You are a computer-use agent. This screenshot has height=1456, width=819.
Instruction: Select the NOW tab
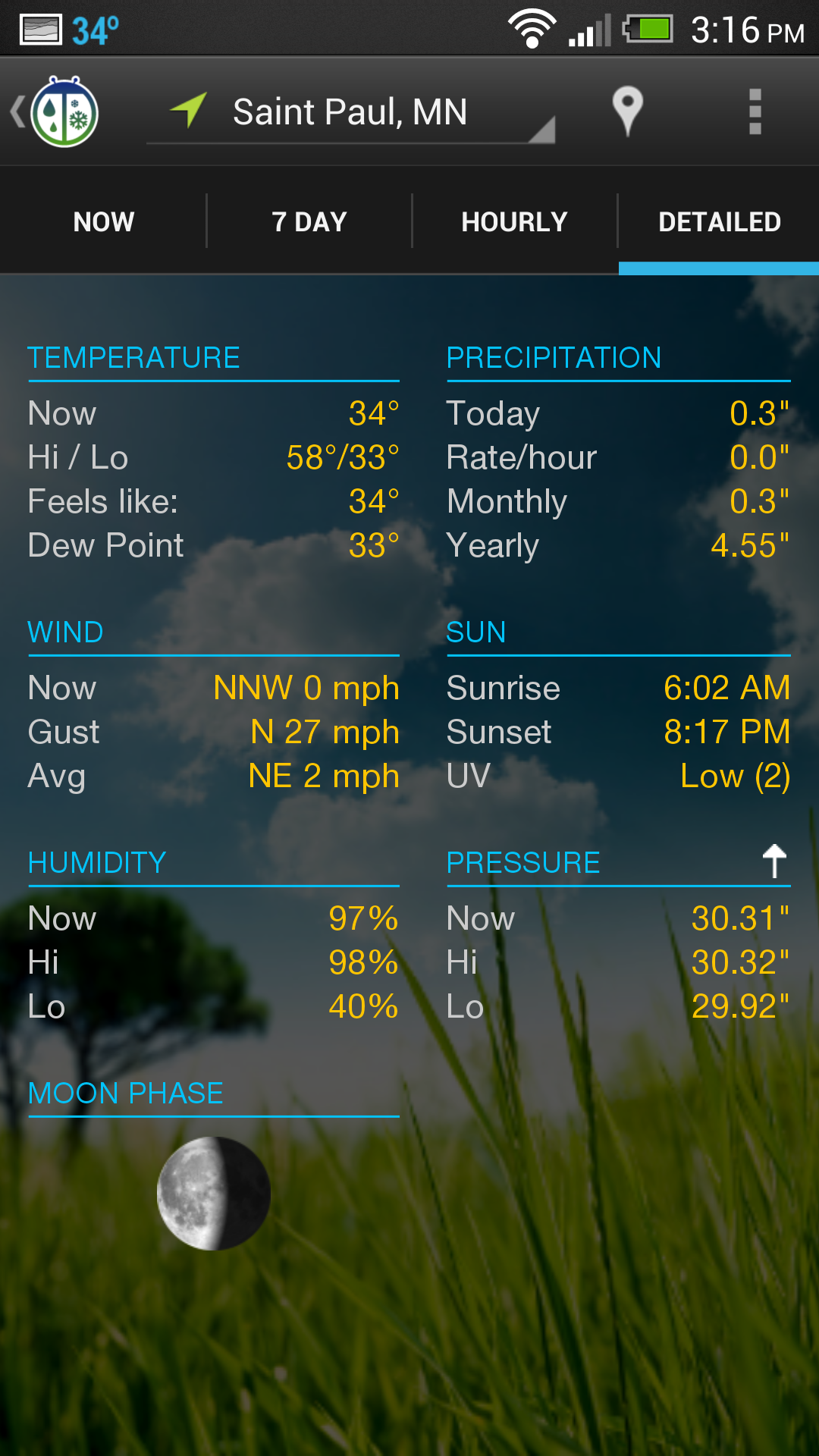(x=103, y=221)
